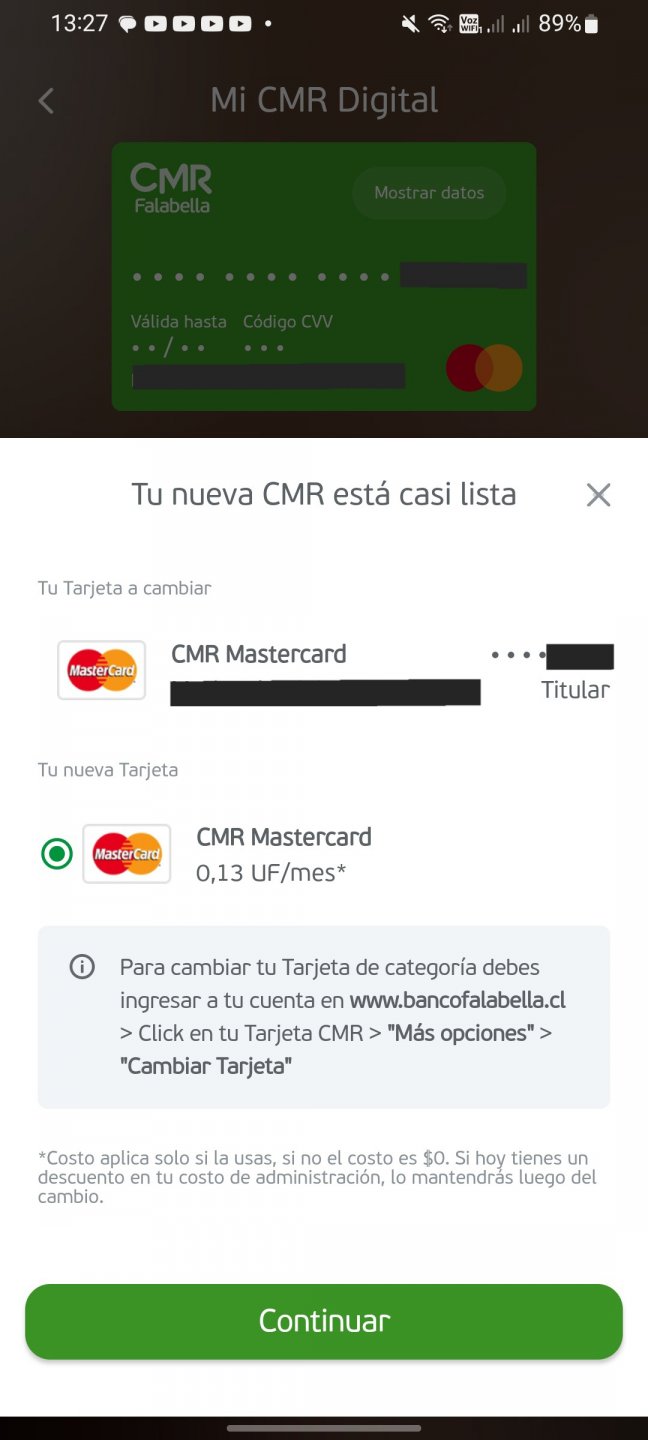648x1440 pixels.
Task: Select the CMR Mastercard 0,13 UF/mes option
Action: [57, 854]
